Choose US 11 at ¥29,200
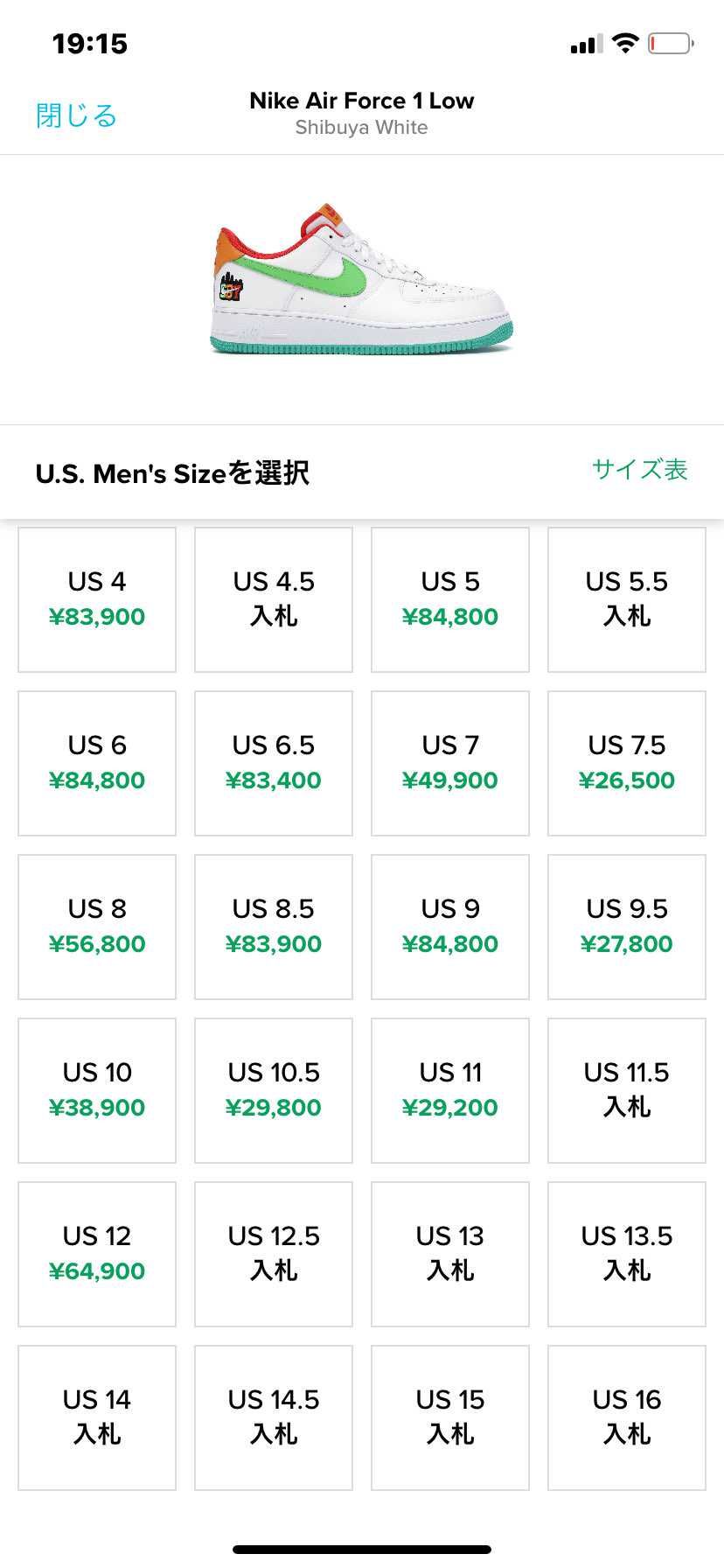 (449, 1089)
